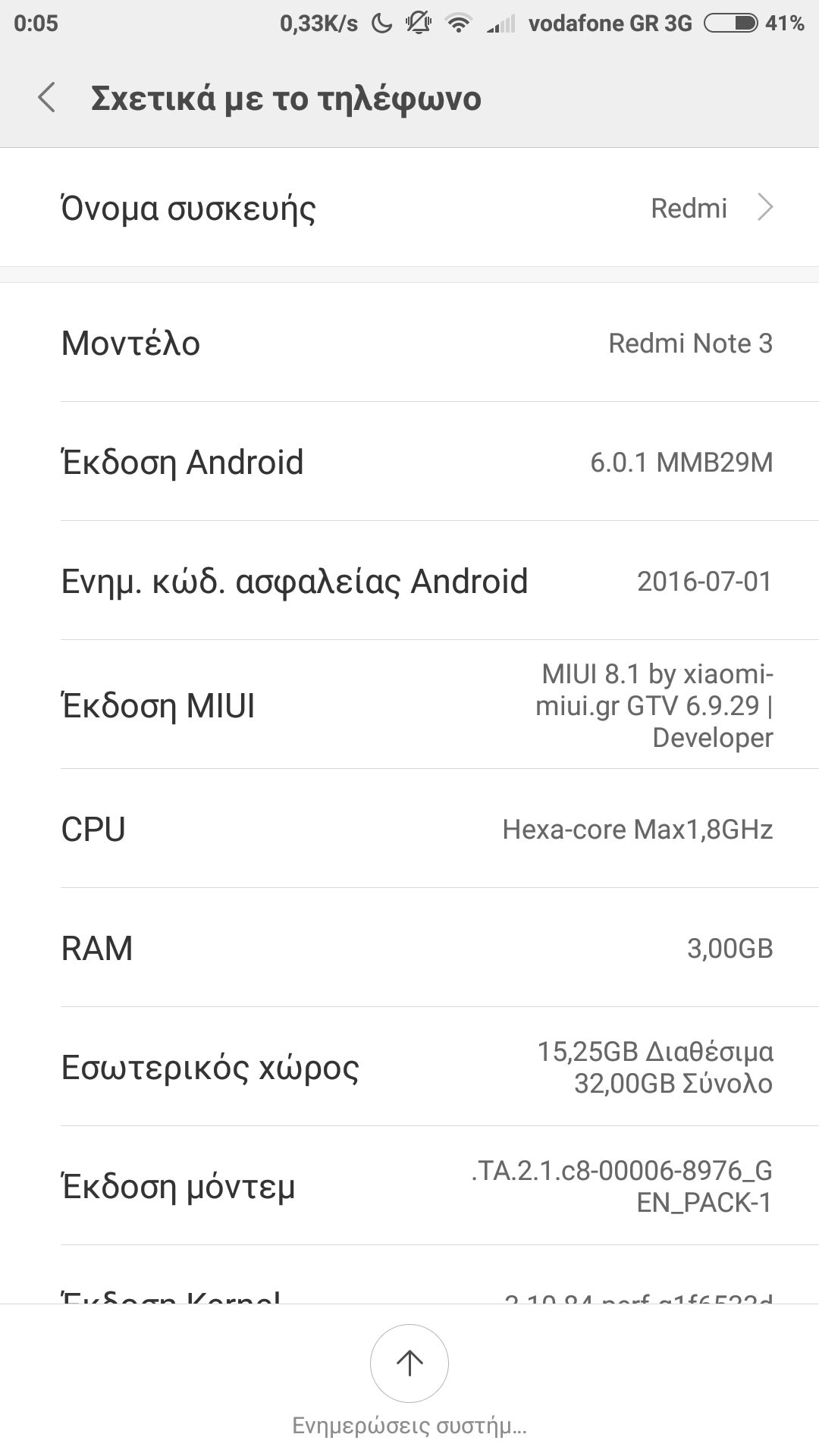Tap the Έκδοση MIUI row

(409, 705)
